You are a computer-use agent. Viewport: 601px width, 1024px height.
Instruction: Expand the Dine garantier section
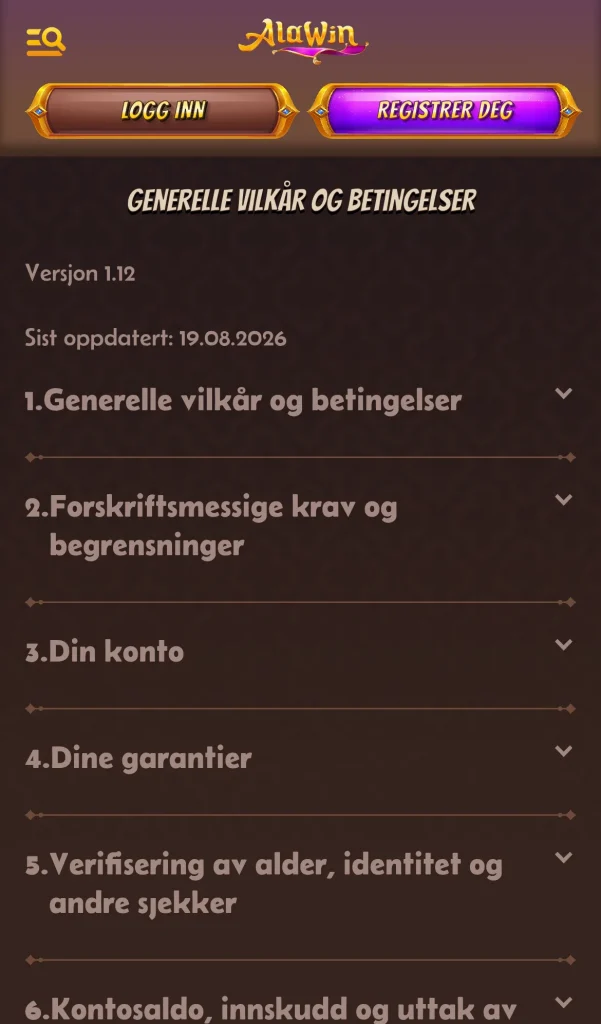pyautogui.click(x=300, y=758)
